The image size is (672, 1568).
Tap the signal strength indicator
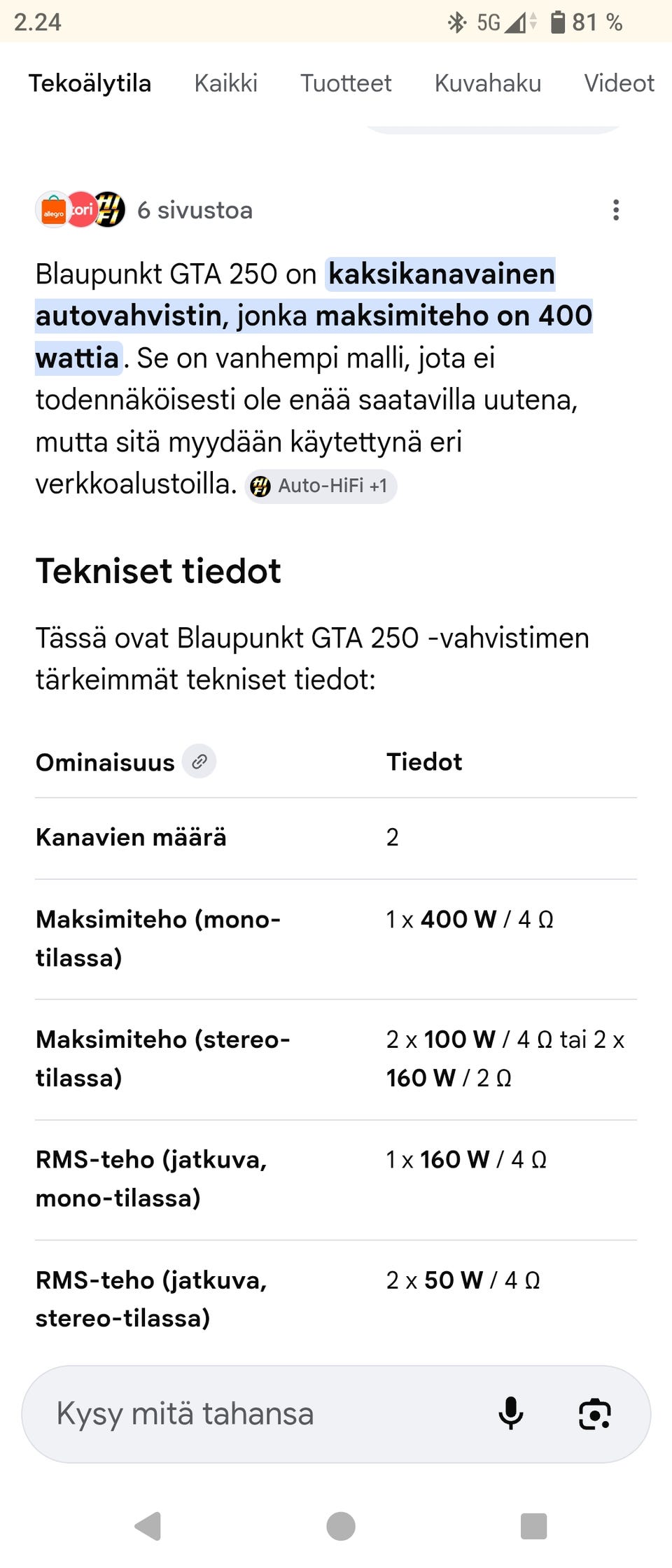517,22
